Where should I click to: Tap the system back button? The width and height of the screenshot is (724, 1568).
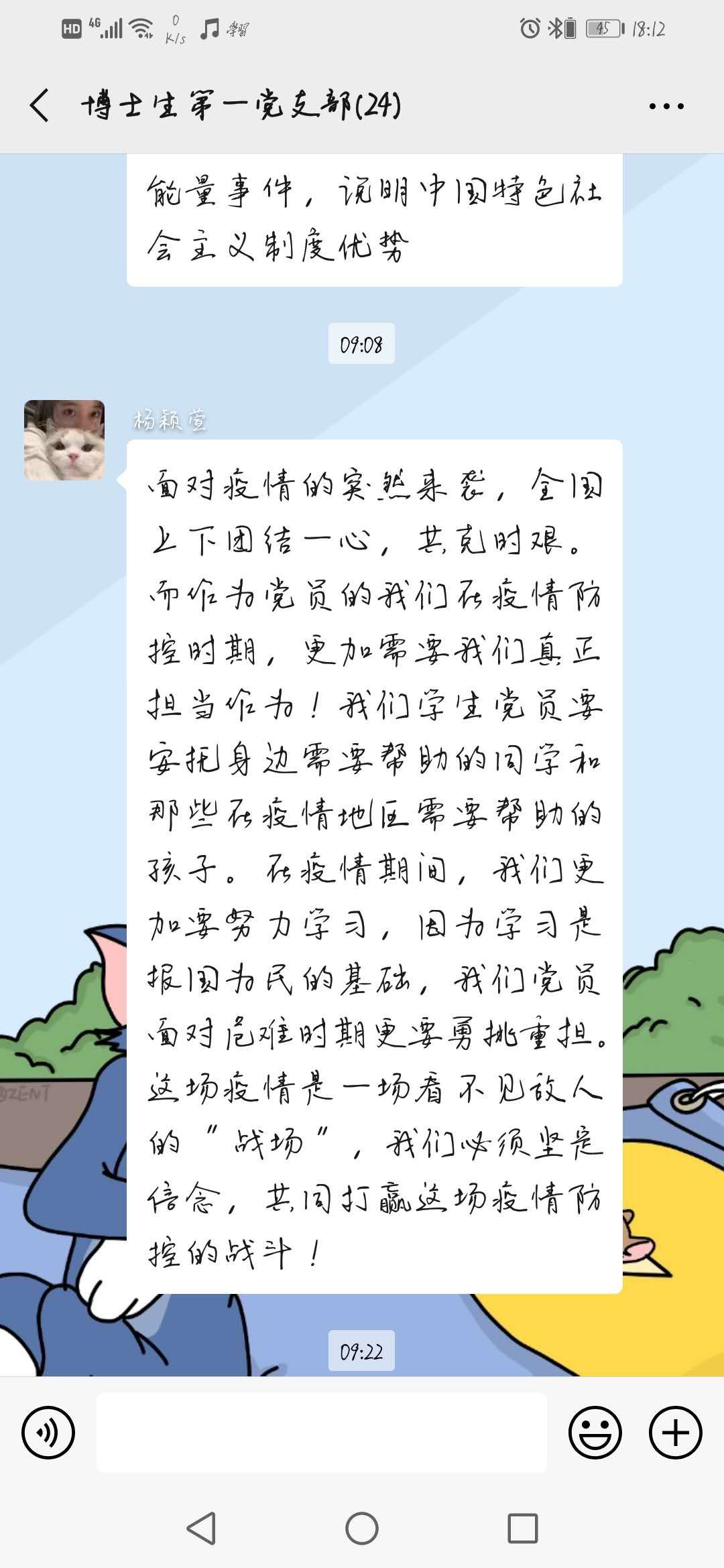click(x=201, y=1528)
